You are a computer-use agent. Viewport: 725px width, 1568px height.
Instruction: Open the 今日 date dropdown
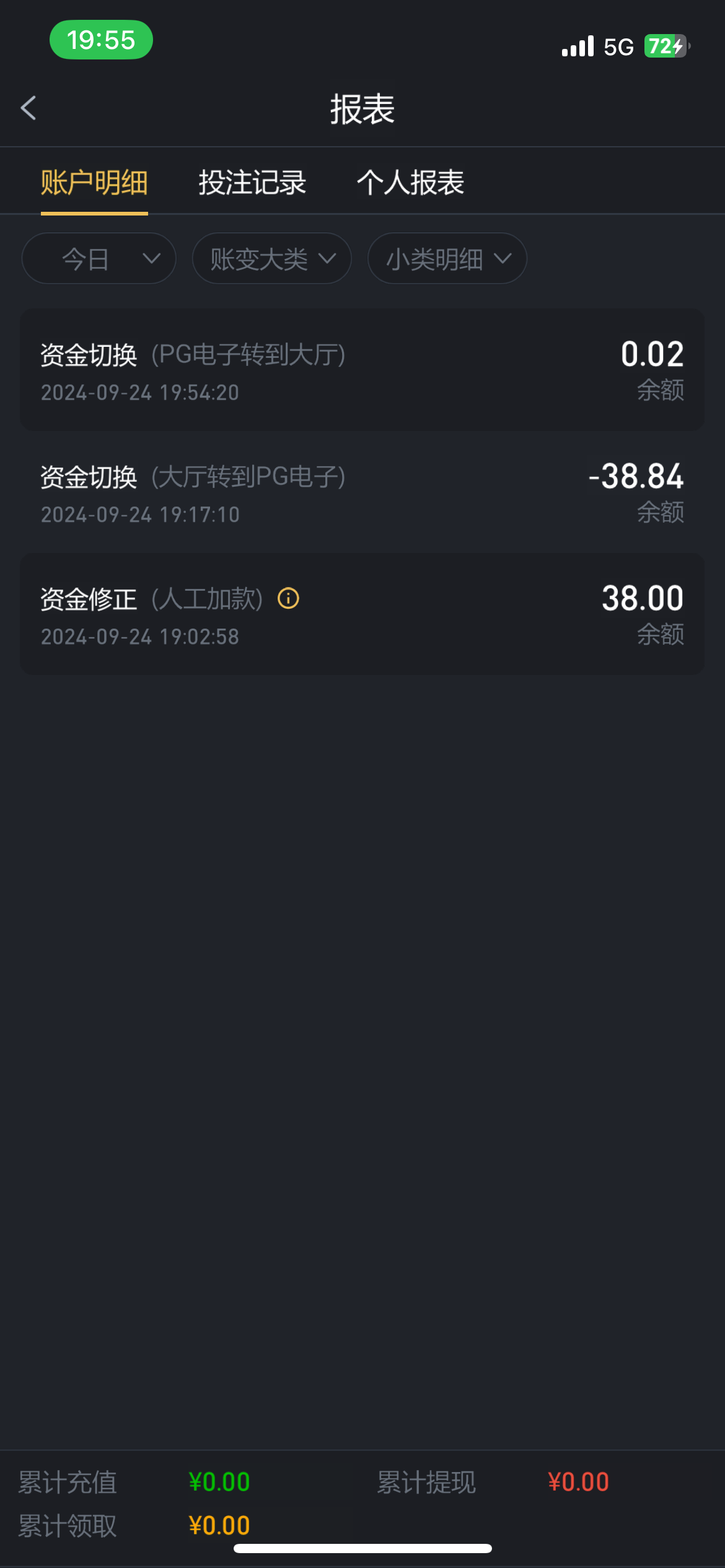99,259
